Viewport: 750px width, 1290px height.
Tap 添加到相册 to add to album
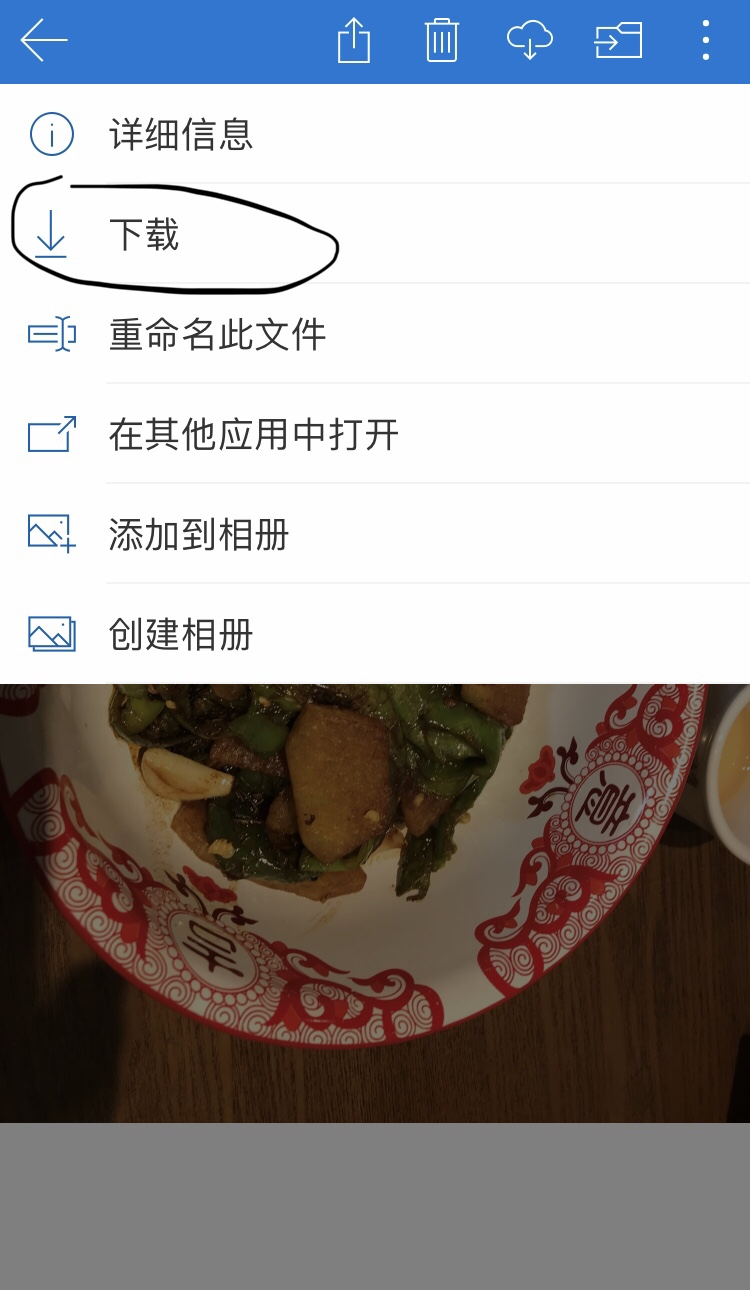(198, 534)
